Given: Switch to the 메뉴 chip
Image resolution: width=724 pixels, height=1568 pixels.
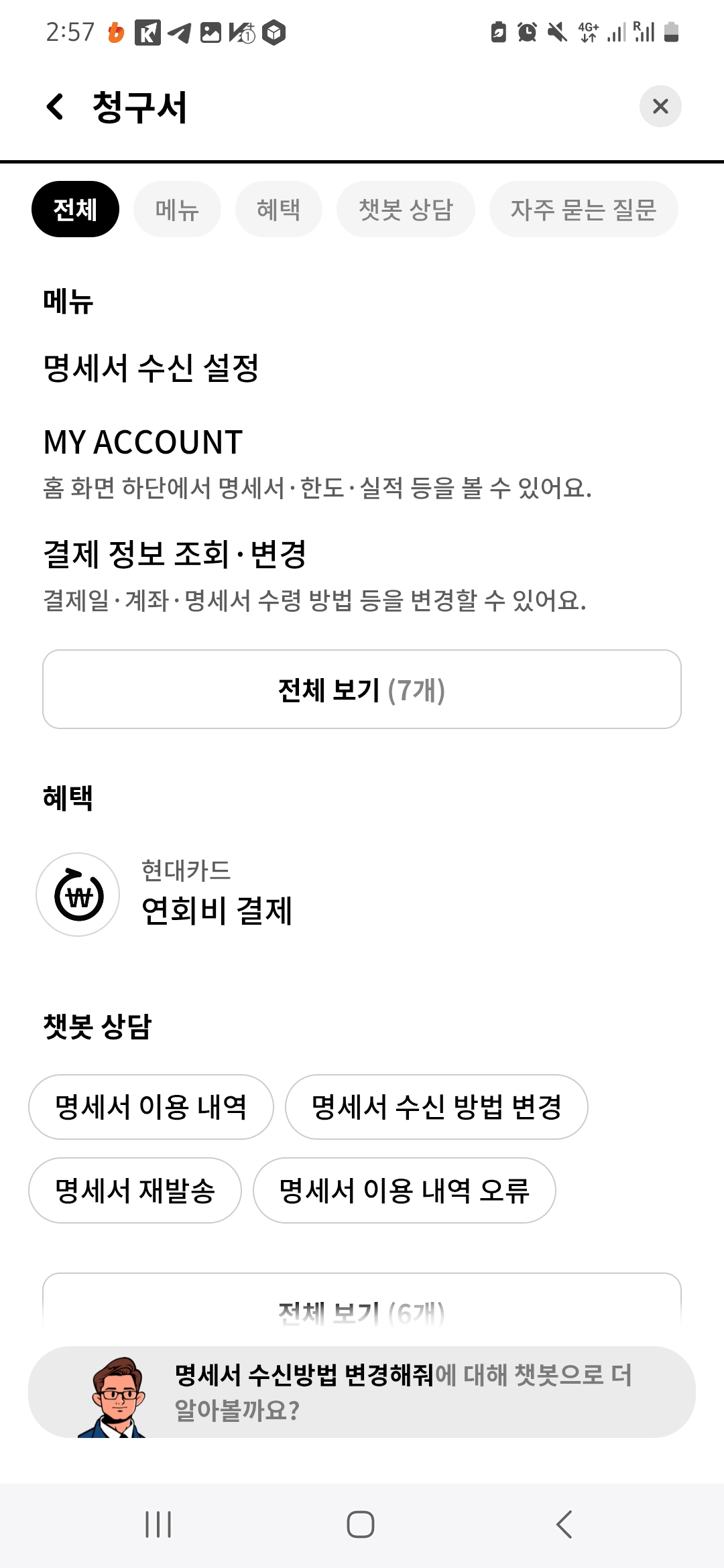Looking at the screenshot, I should [177, 209].
